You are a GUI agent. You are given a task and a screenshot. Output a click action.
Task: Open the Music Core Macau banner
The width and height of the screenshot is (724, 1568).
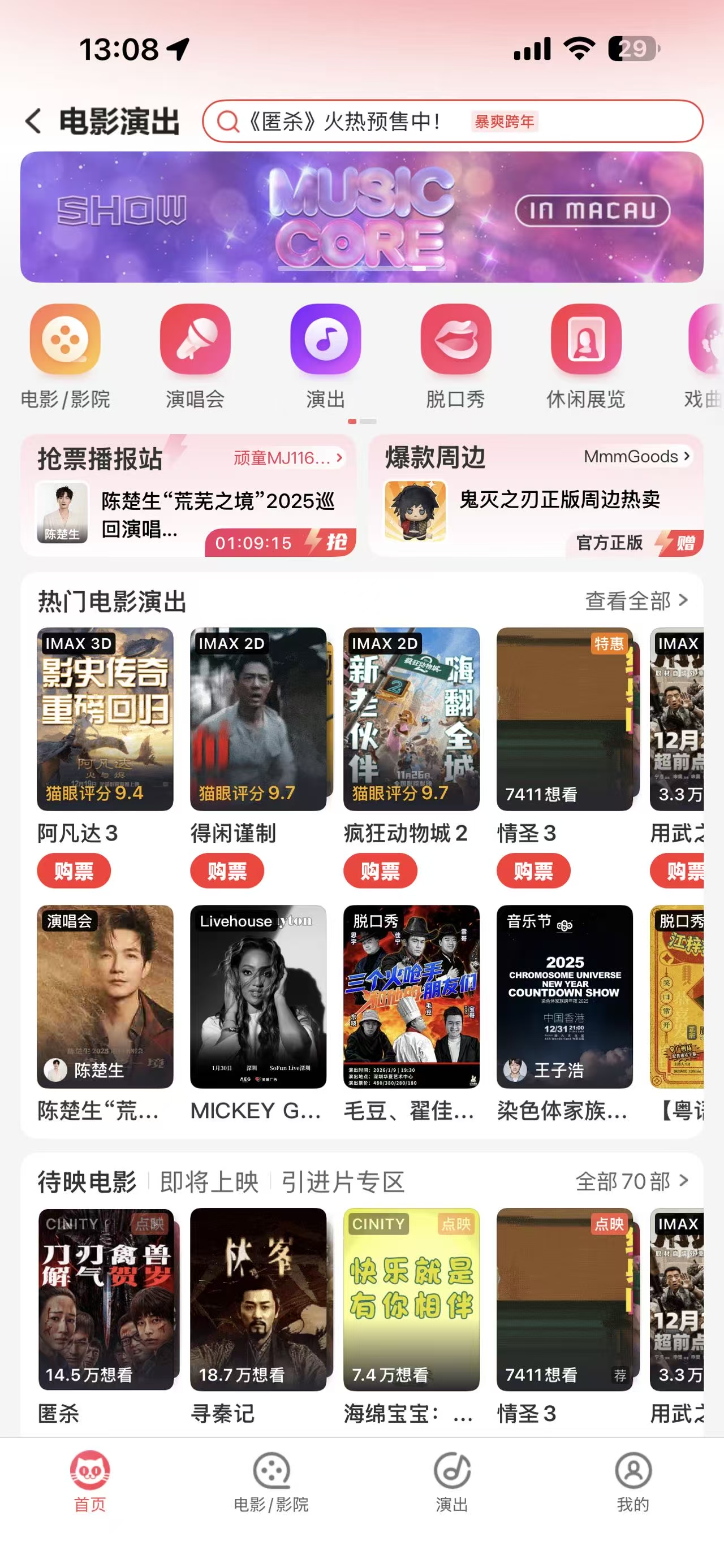[361, 216]
